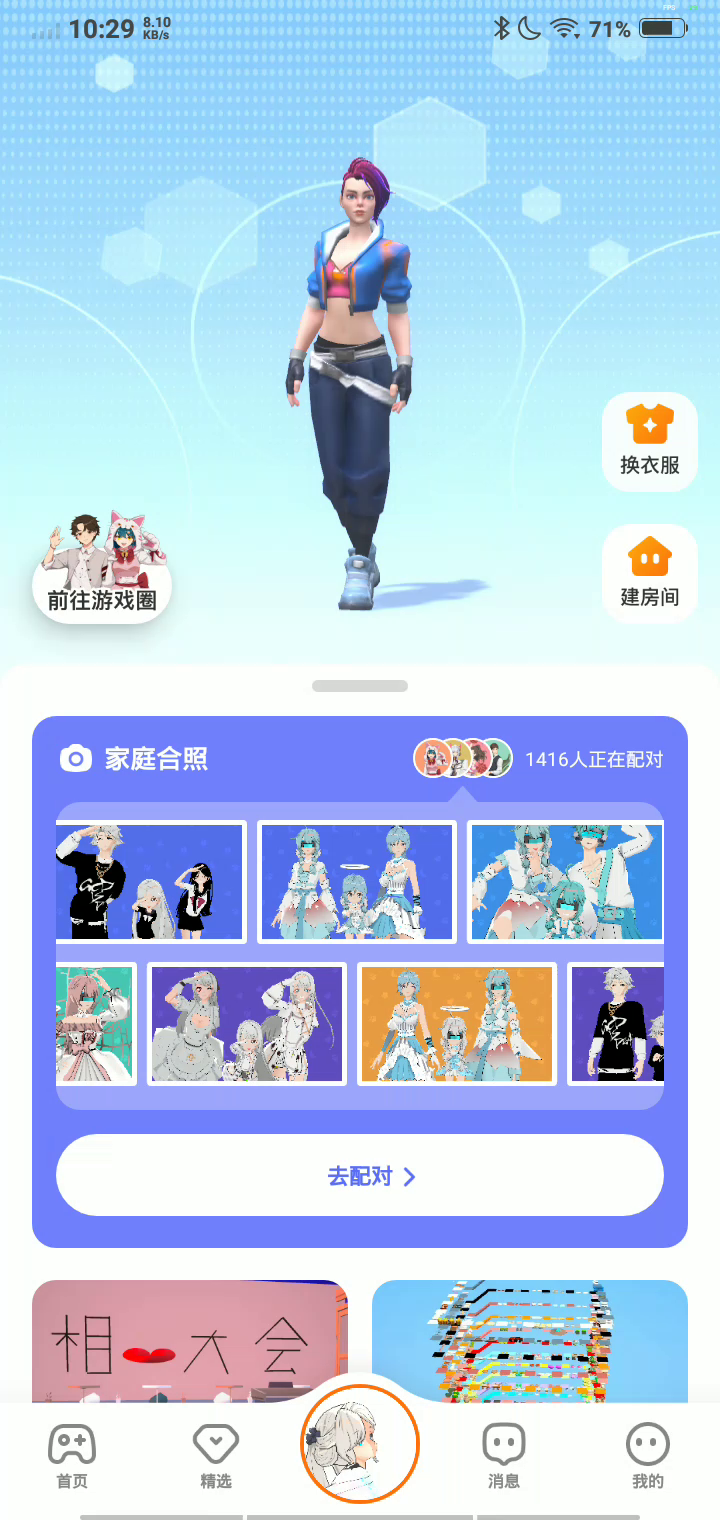Open the pink 相亲大会 game card
720x1520 pixels.
(190, 1340)
